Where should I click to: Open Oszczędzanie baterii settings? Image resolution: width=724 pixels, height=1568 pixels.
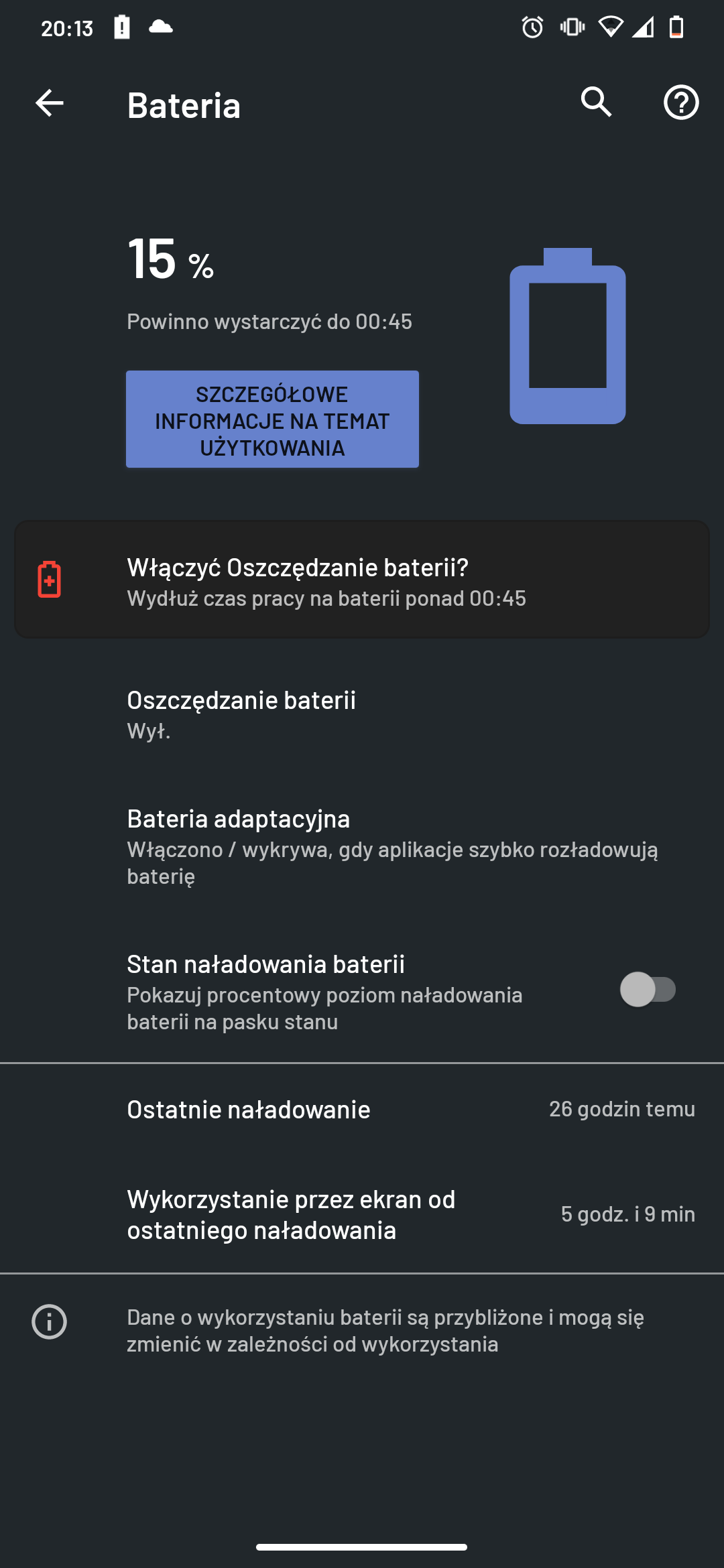[x=362, y=714]
